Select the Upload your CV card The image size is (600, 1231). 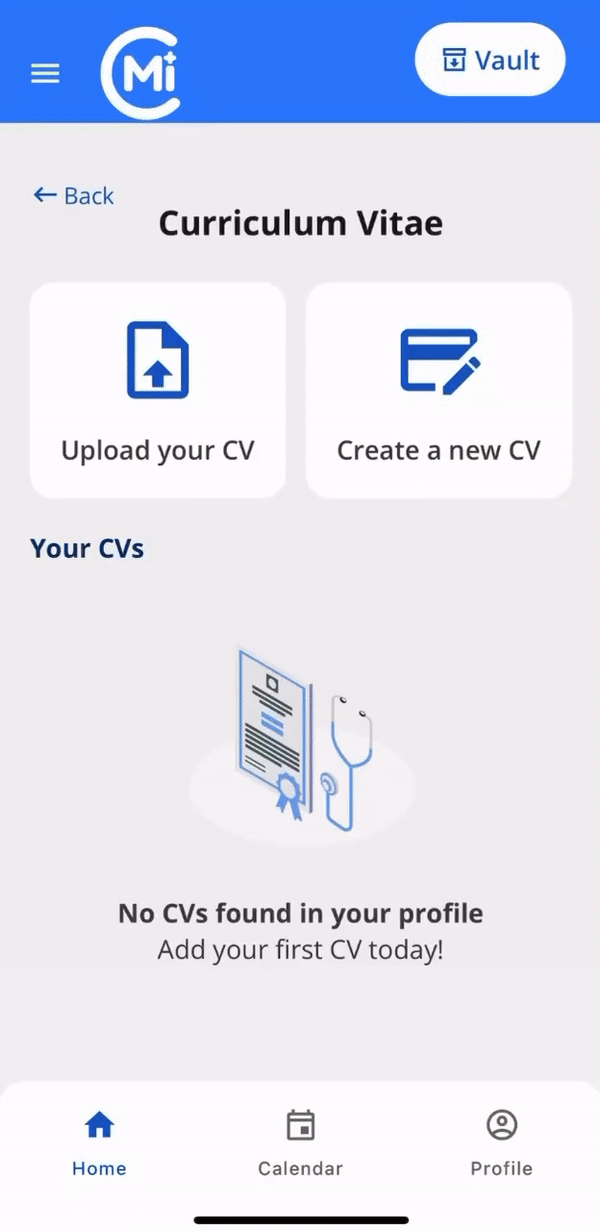pyautogui.click(x=158, y=390)
